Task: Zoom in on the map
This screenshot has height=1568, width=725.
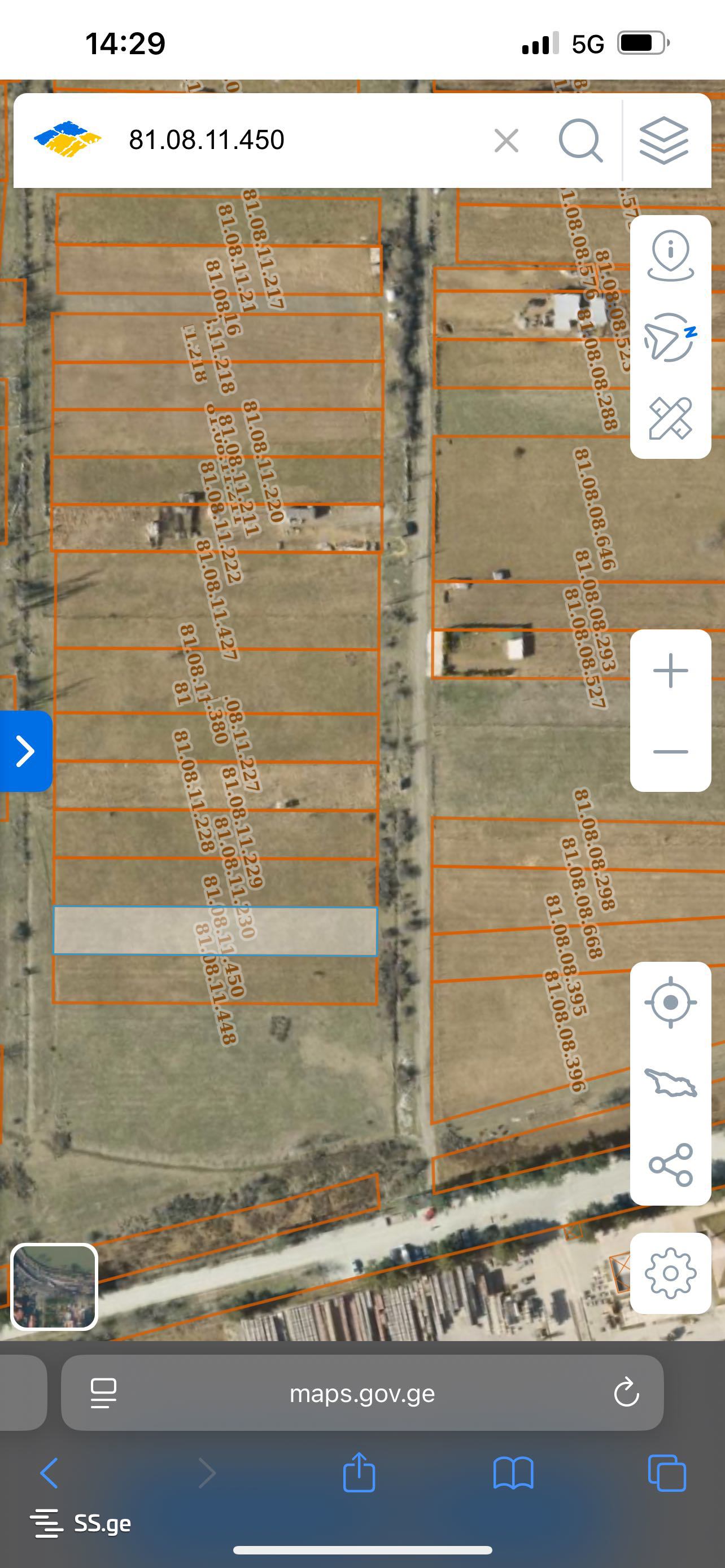Action: pos(670,670)
